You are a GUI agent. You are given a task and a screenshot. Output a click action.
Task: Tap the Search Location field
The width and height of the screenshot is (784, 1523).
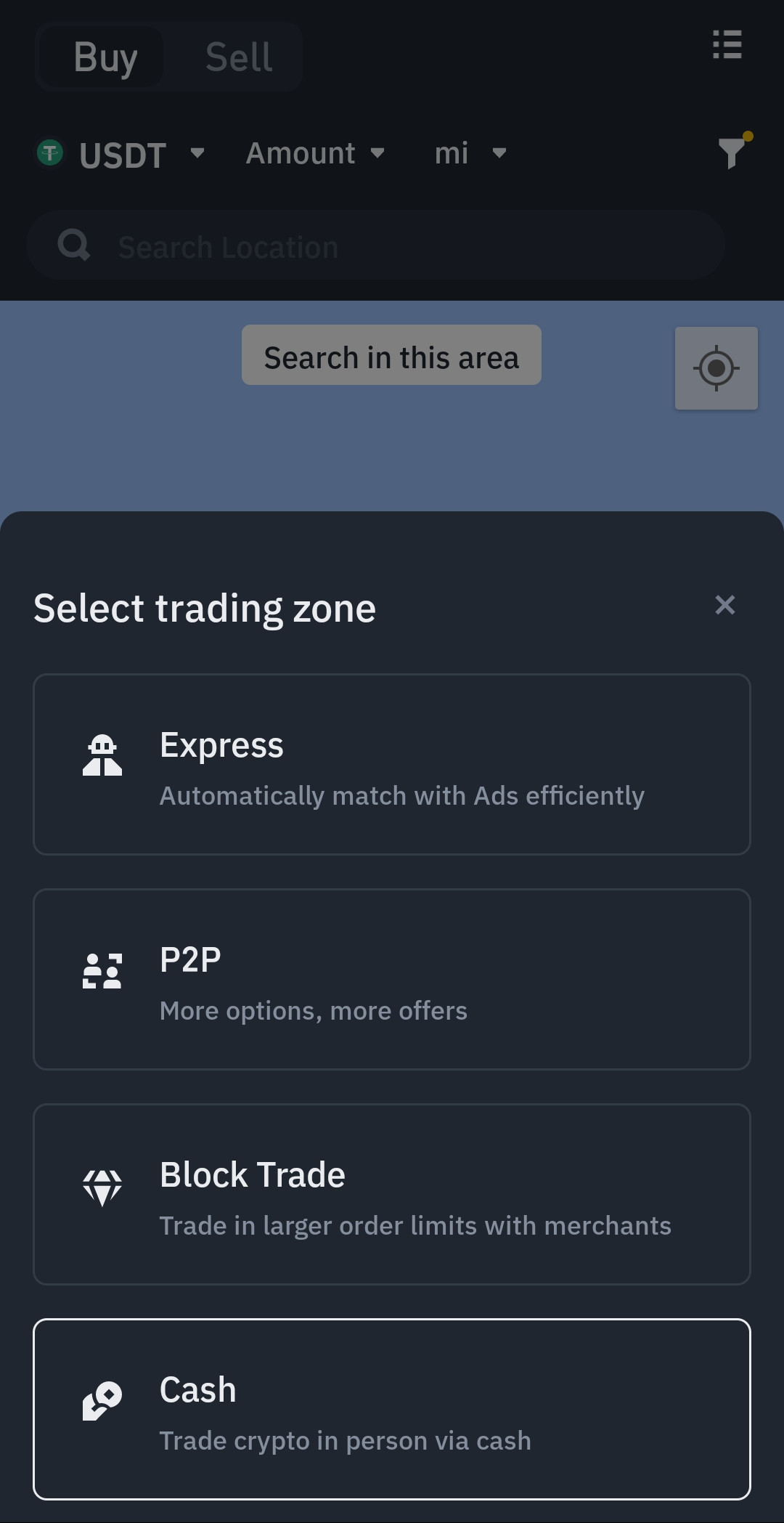(376, 245)
